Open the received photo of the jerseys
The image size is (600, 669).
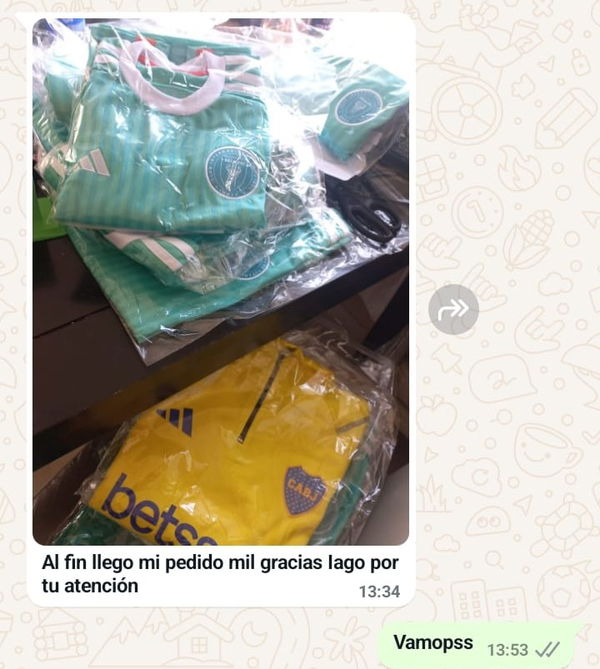click(220, 280)
